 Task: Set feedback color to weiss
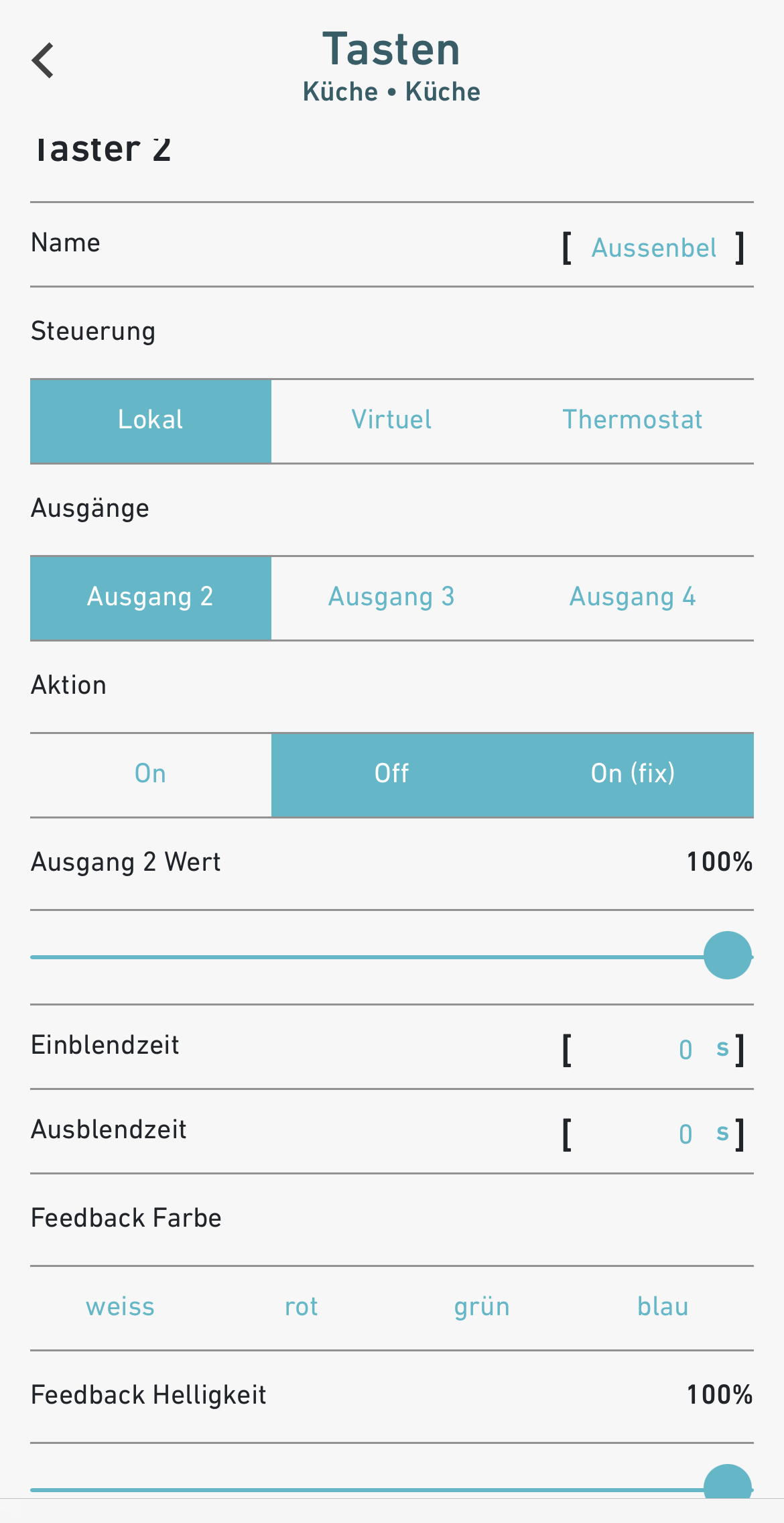pyautogui.click(x=121, y=1307)
